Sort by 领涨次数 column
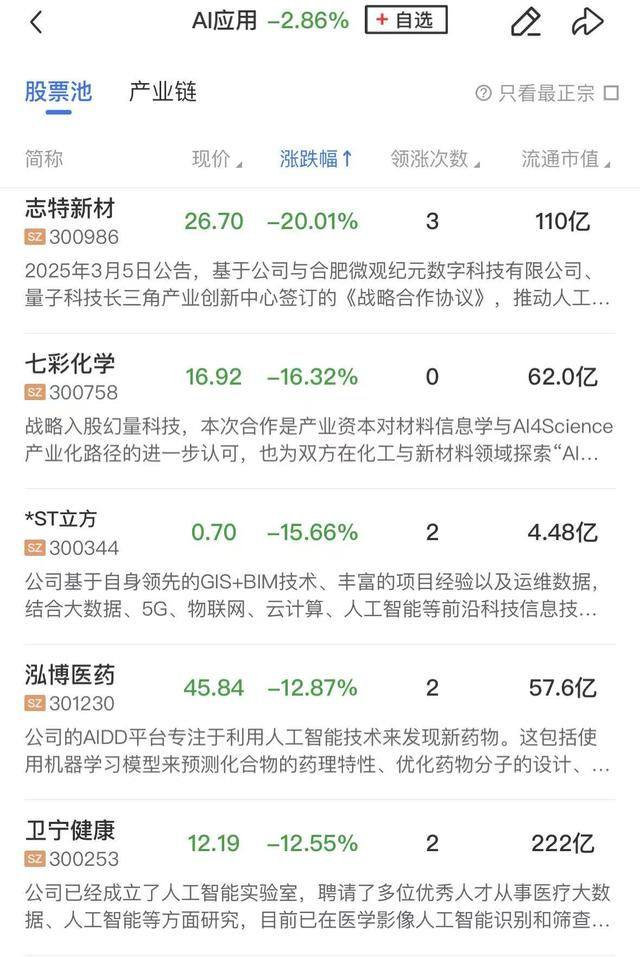Viewport: 640px width, 957px height. click(x=435, y=158)
